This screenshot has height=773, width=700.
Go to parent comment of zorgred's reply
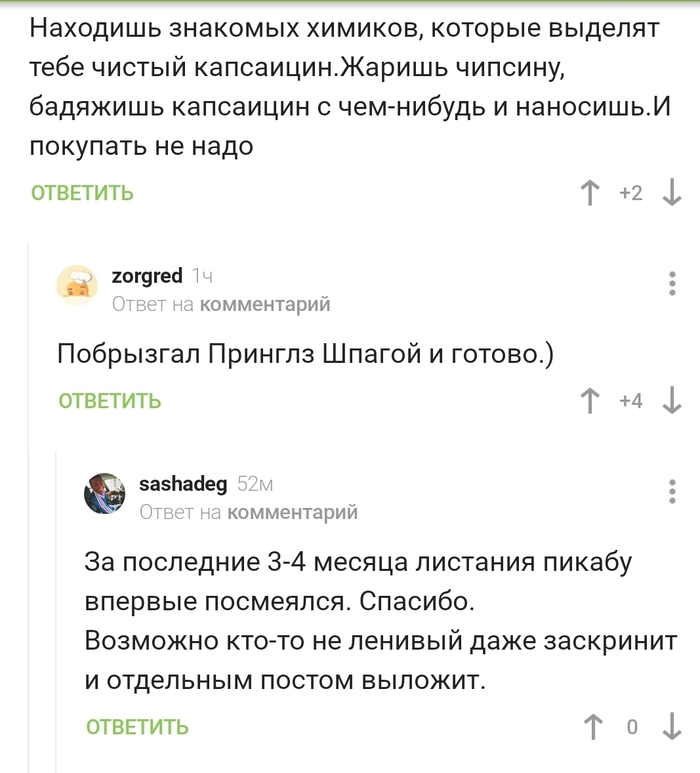[x=265, y=304]
